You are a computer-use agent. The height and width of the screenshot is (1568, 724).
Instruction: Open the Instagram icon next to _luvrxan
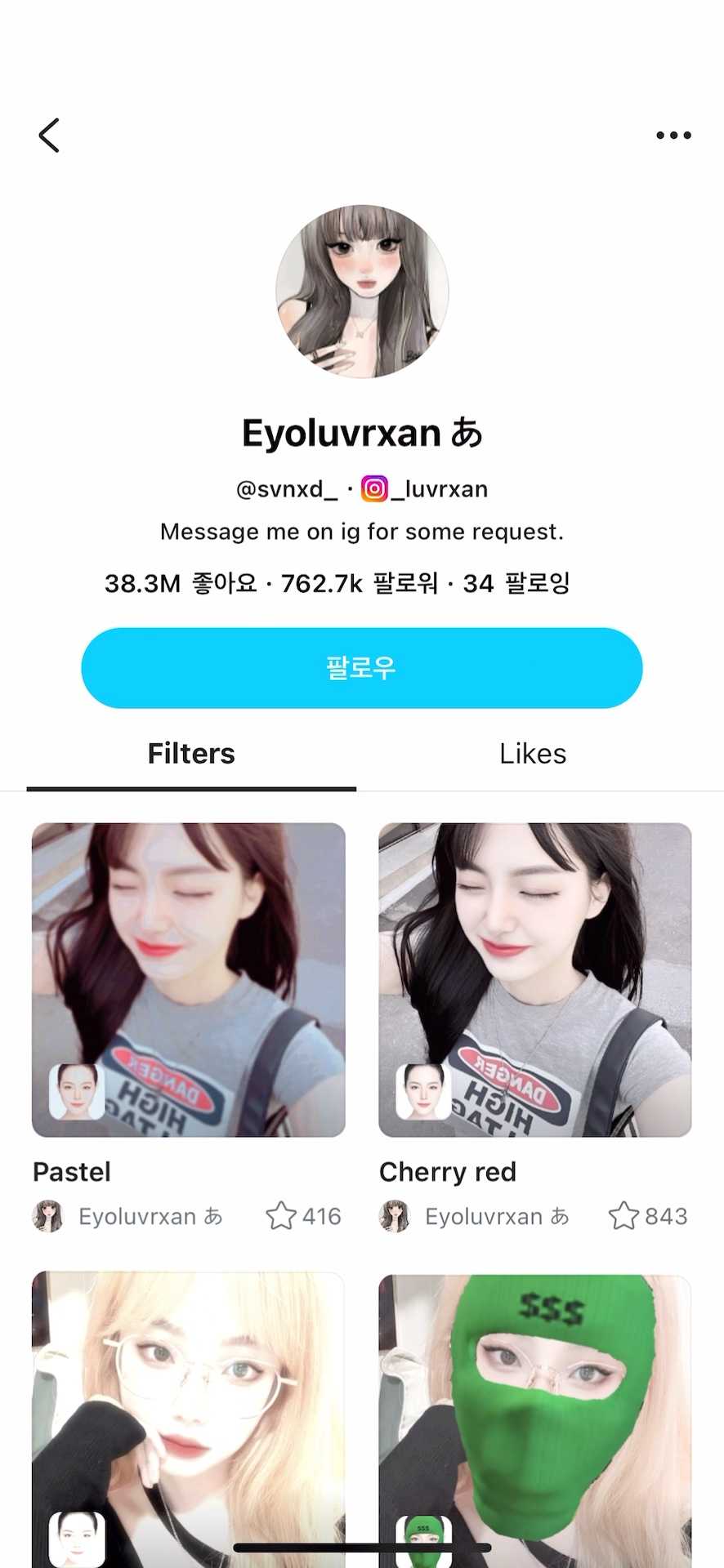tap(374, 488)
